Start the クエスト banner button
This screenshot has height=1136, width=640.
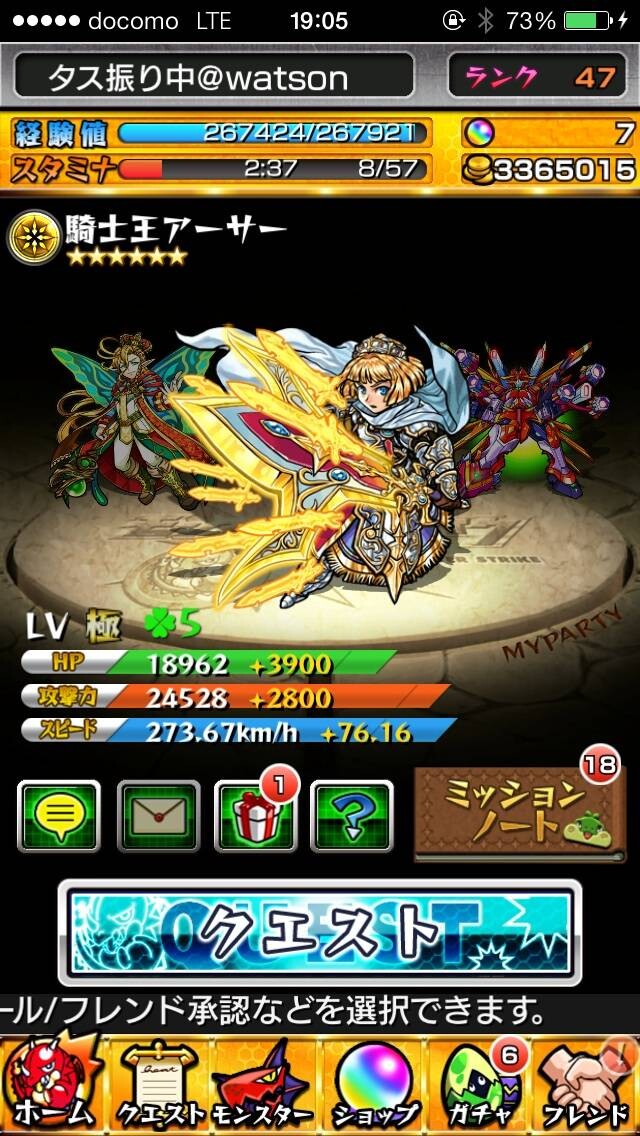320,932
